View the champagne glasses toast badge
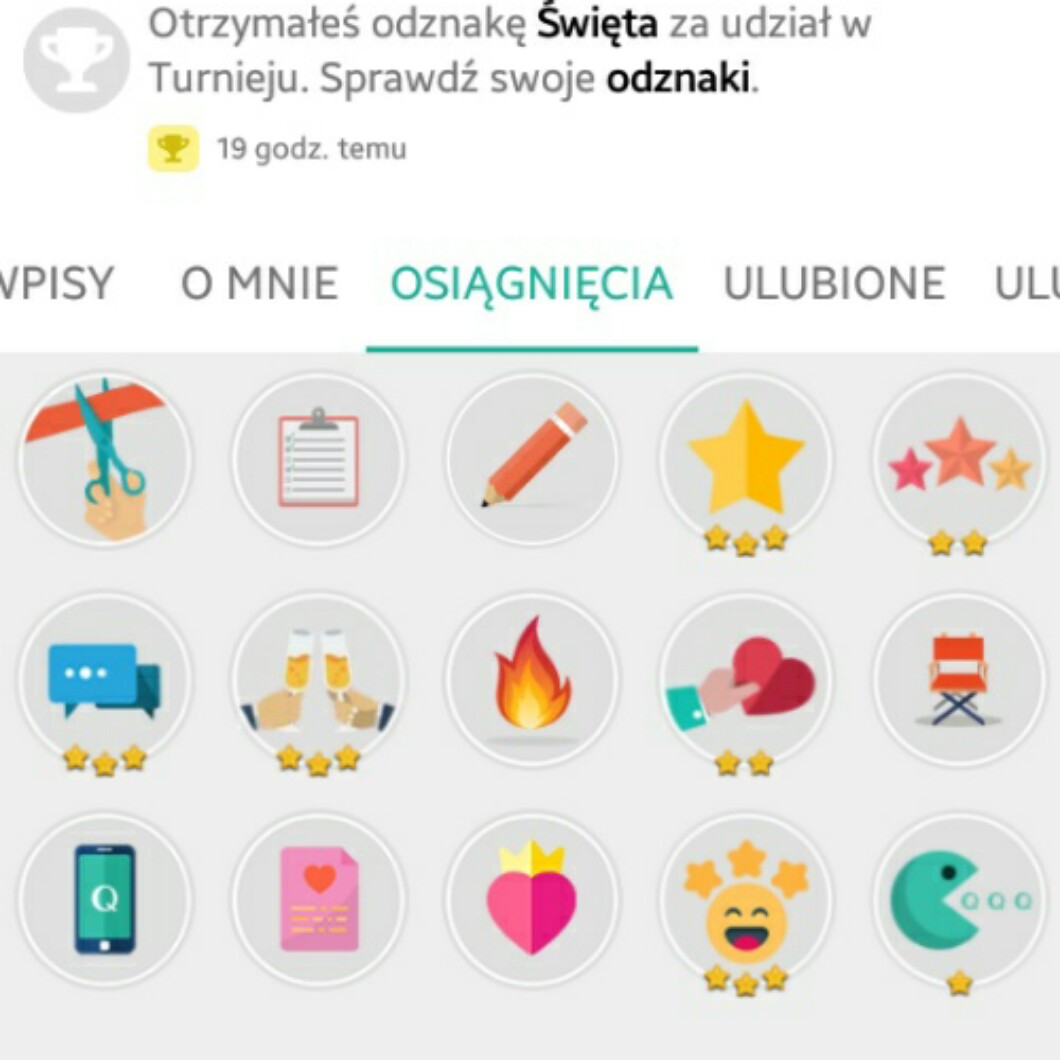 point(318,680)
